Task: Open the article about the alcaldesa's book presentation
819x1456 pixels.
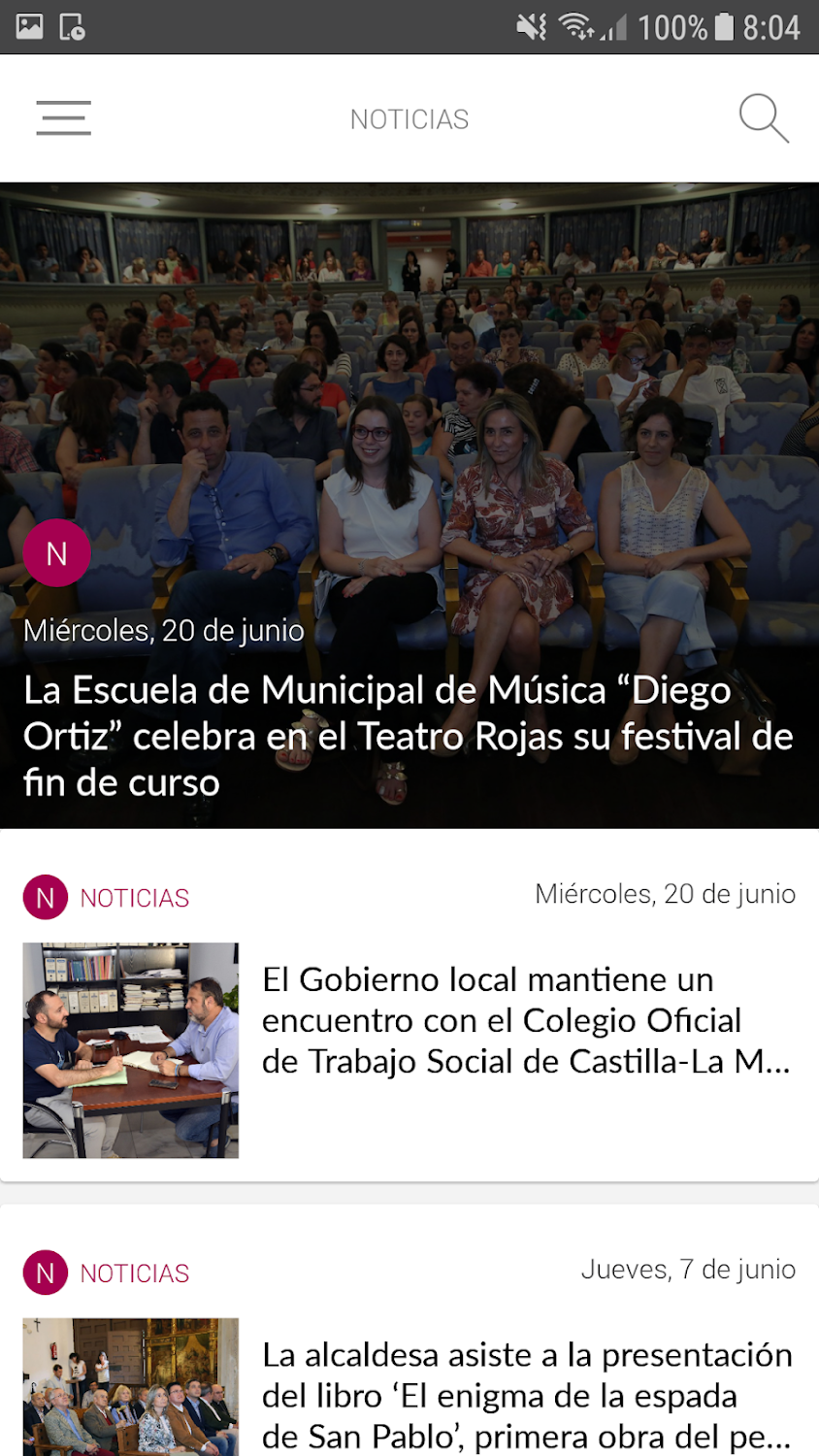Action: (409, 1331)
